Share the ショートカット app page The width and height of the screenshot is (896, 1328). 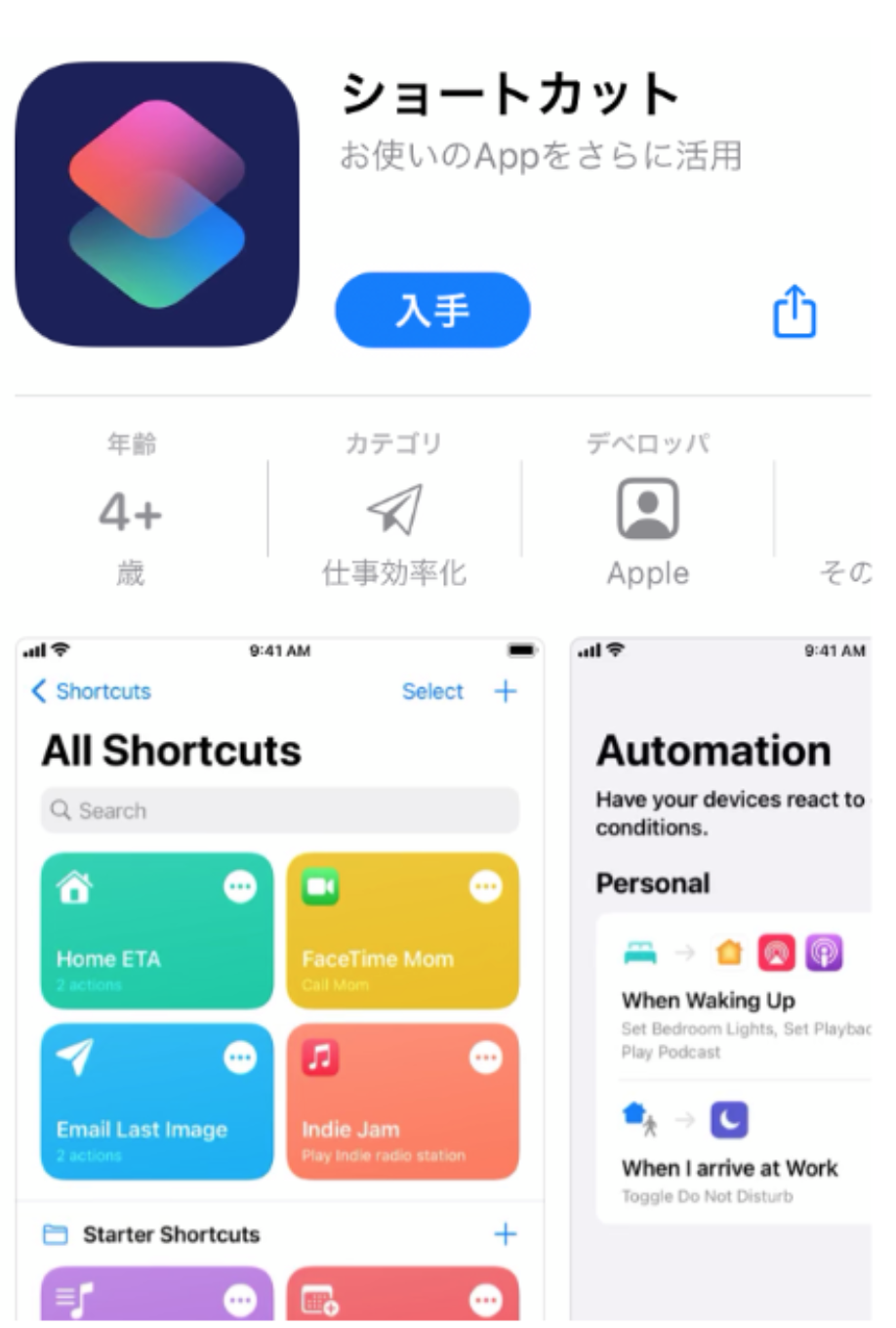pos(794,311)
